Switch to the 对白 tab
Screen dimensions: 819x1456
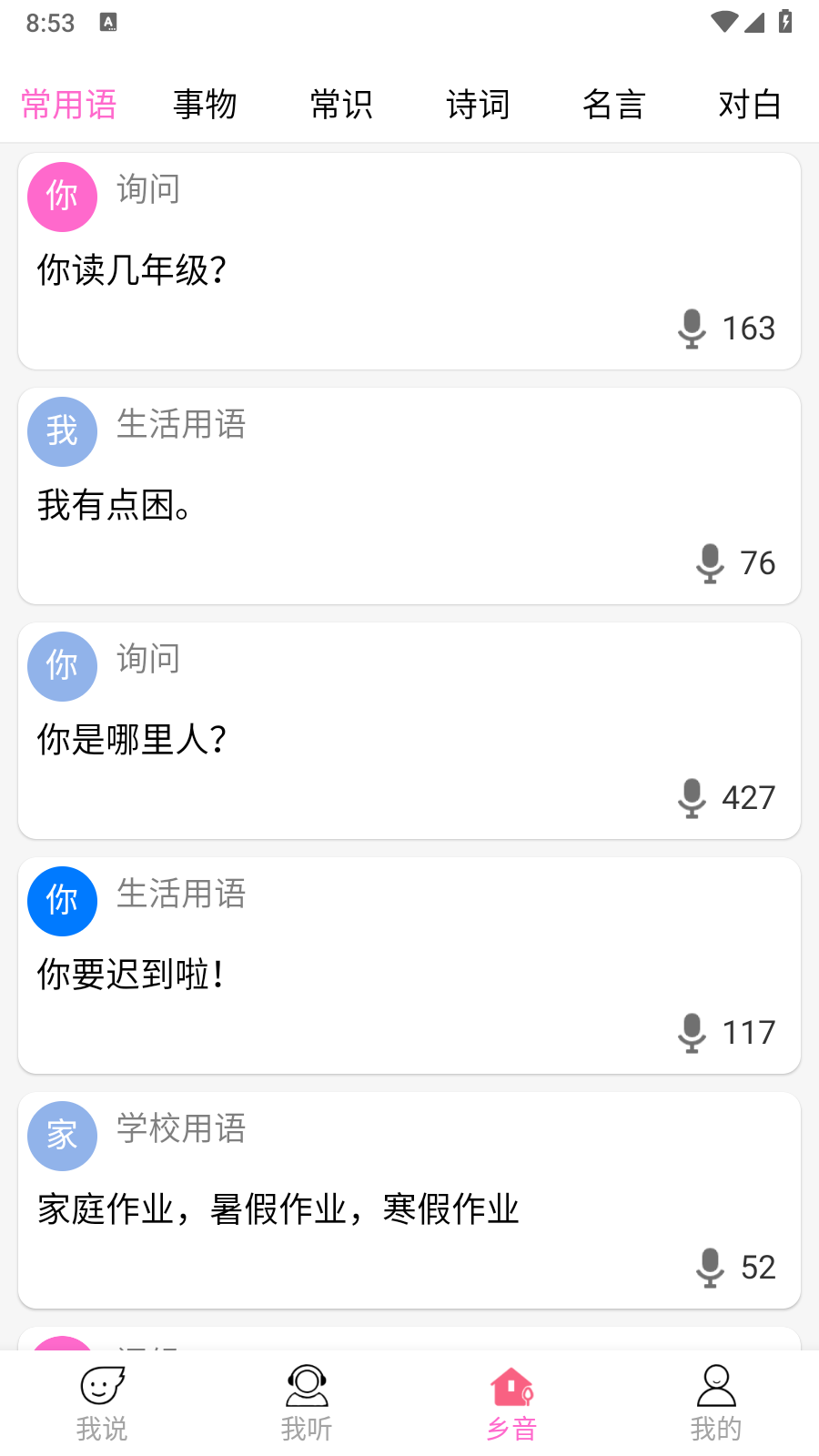[x=749, y=105]
